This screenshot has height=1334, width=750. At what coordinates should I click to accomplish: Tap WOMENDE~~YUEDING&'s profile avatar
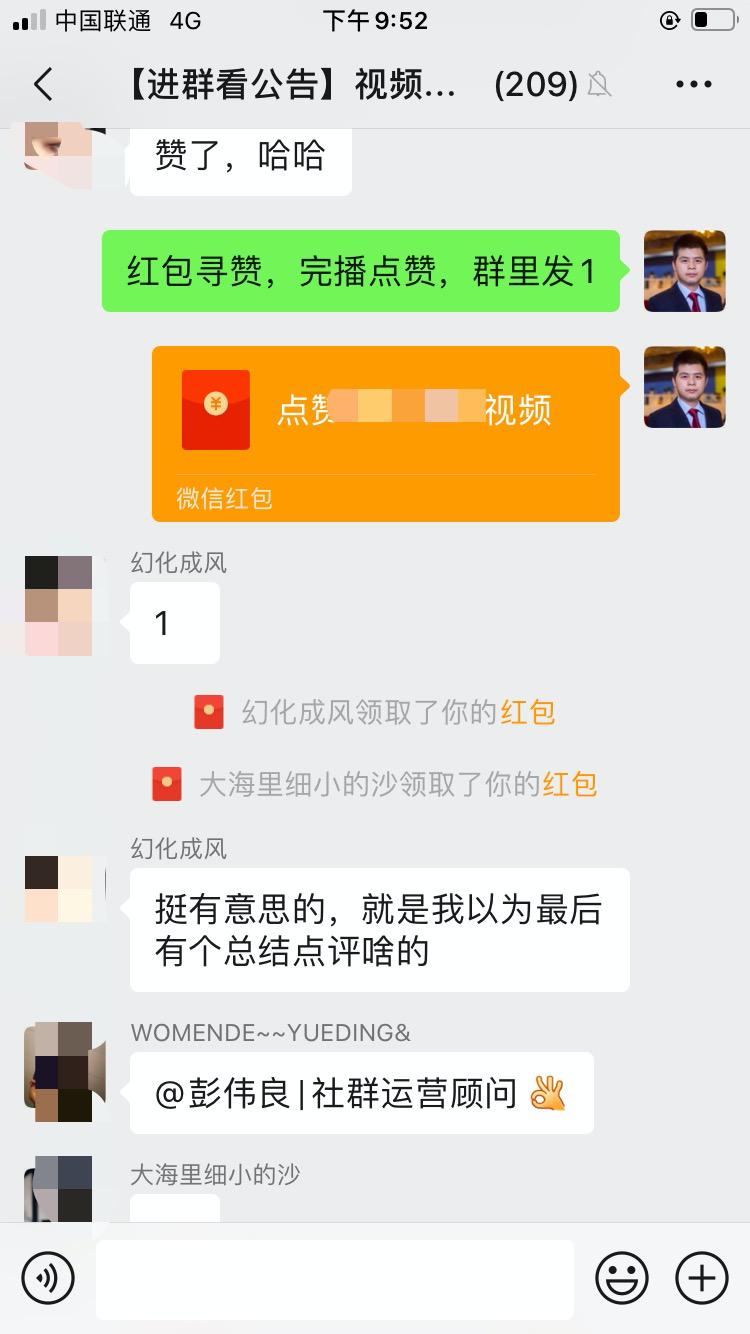pos(63,1070)
